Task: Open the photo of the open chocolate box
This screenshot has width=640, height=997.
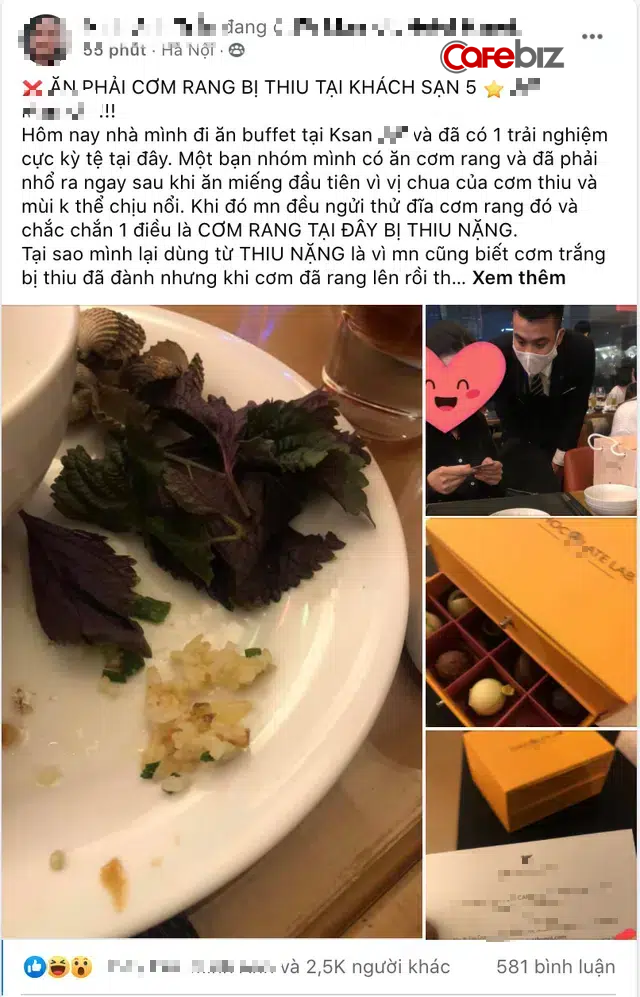Action: (x=531, y=621)
